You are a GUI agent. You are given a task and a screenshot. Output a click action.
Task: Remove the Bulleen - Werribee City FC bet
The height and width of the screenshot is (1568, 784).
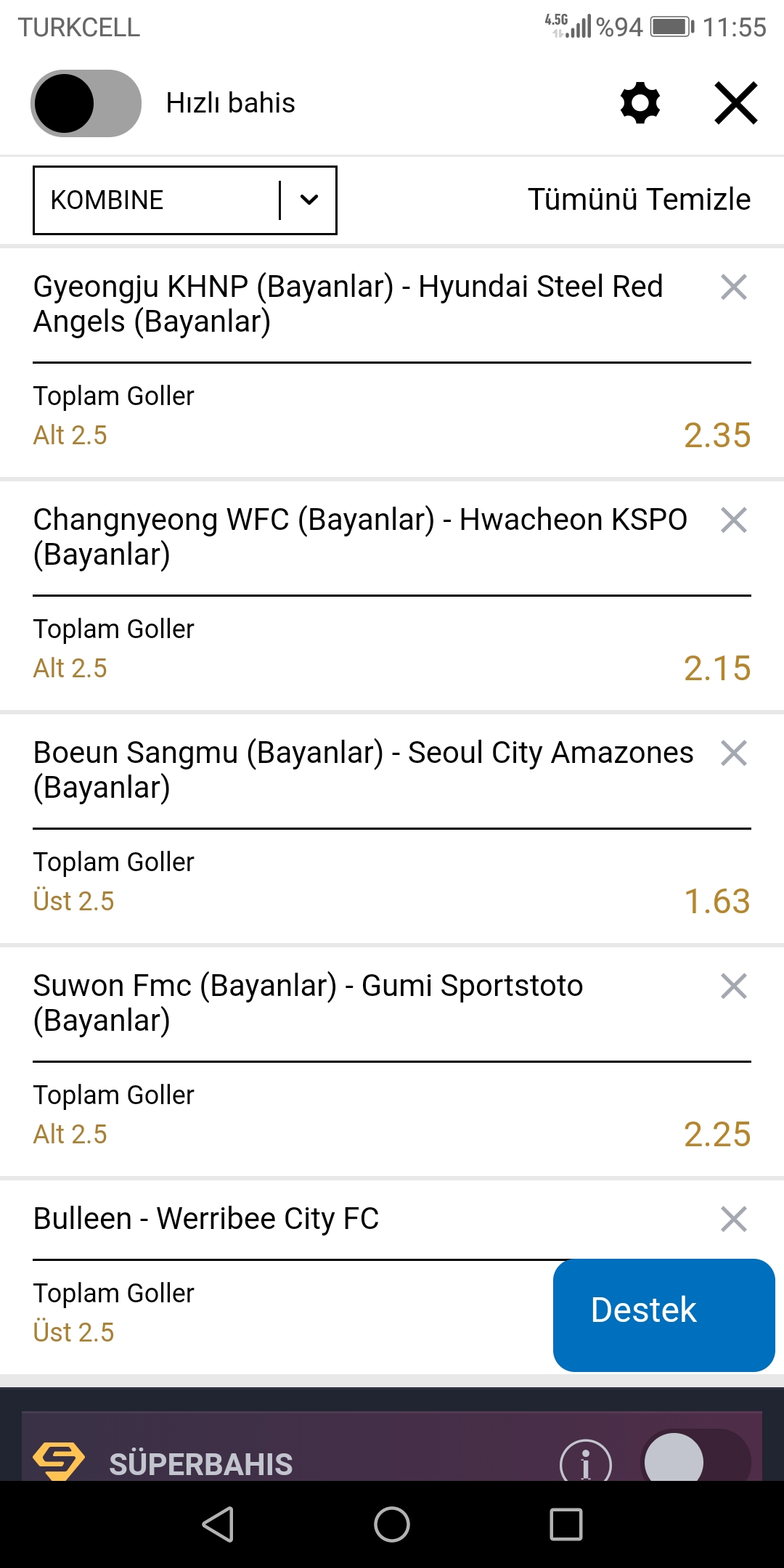click(734, 1220)
